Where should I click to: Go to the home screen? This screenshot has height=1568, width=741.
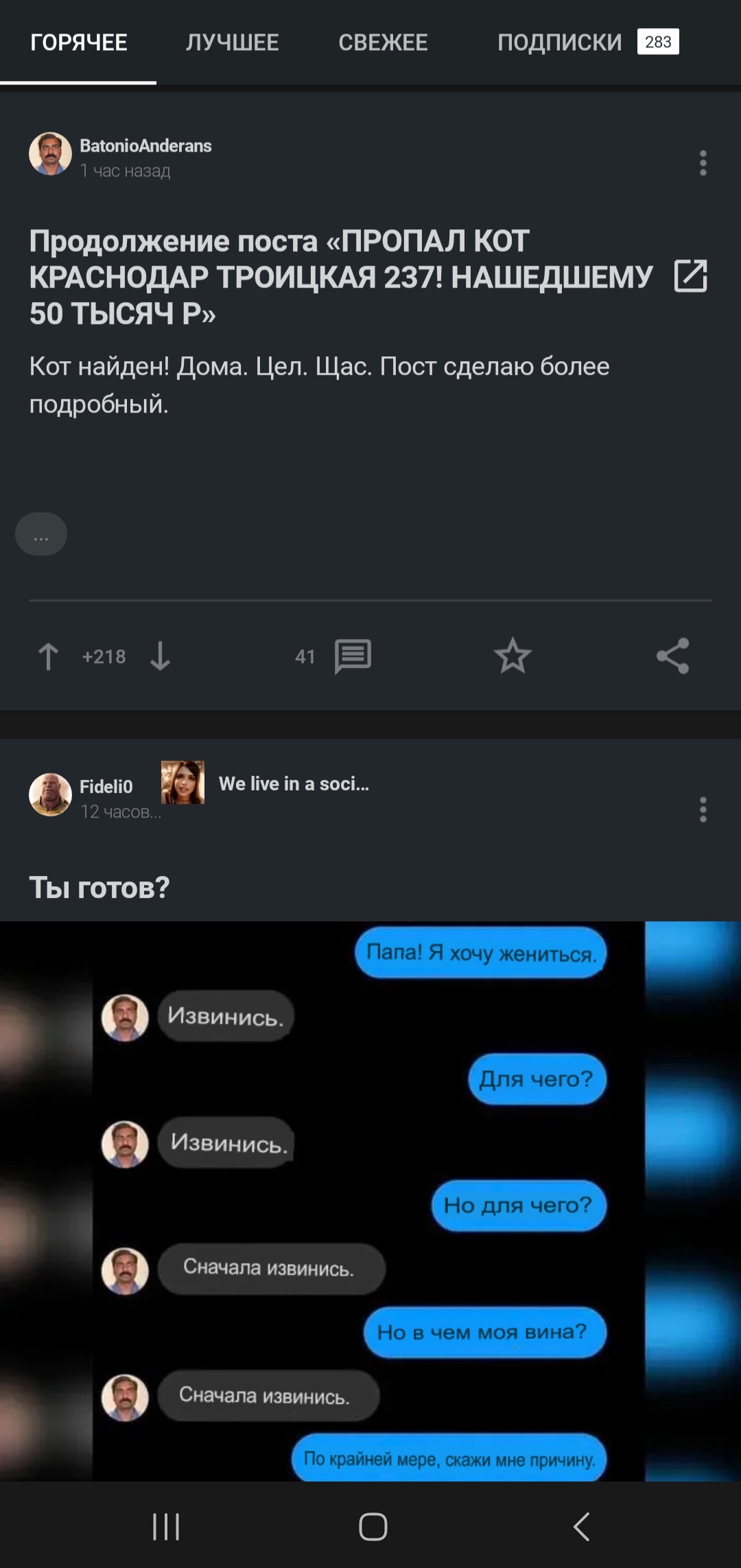coord(373,1527)
